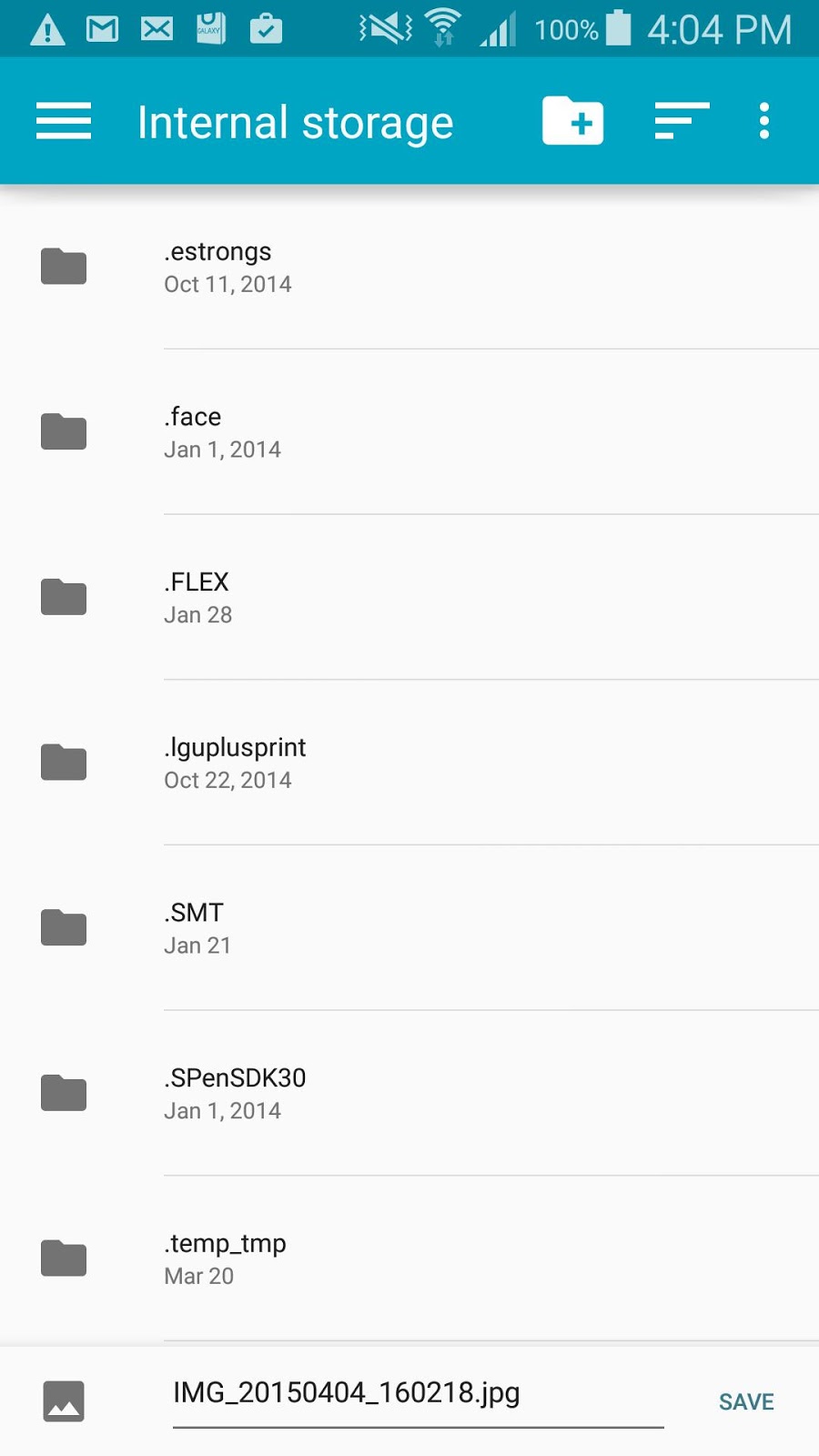Open the .SPenSDK30 folder

(409, 1093)
